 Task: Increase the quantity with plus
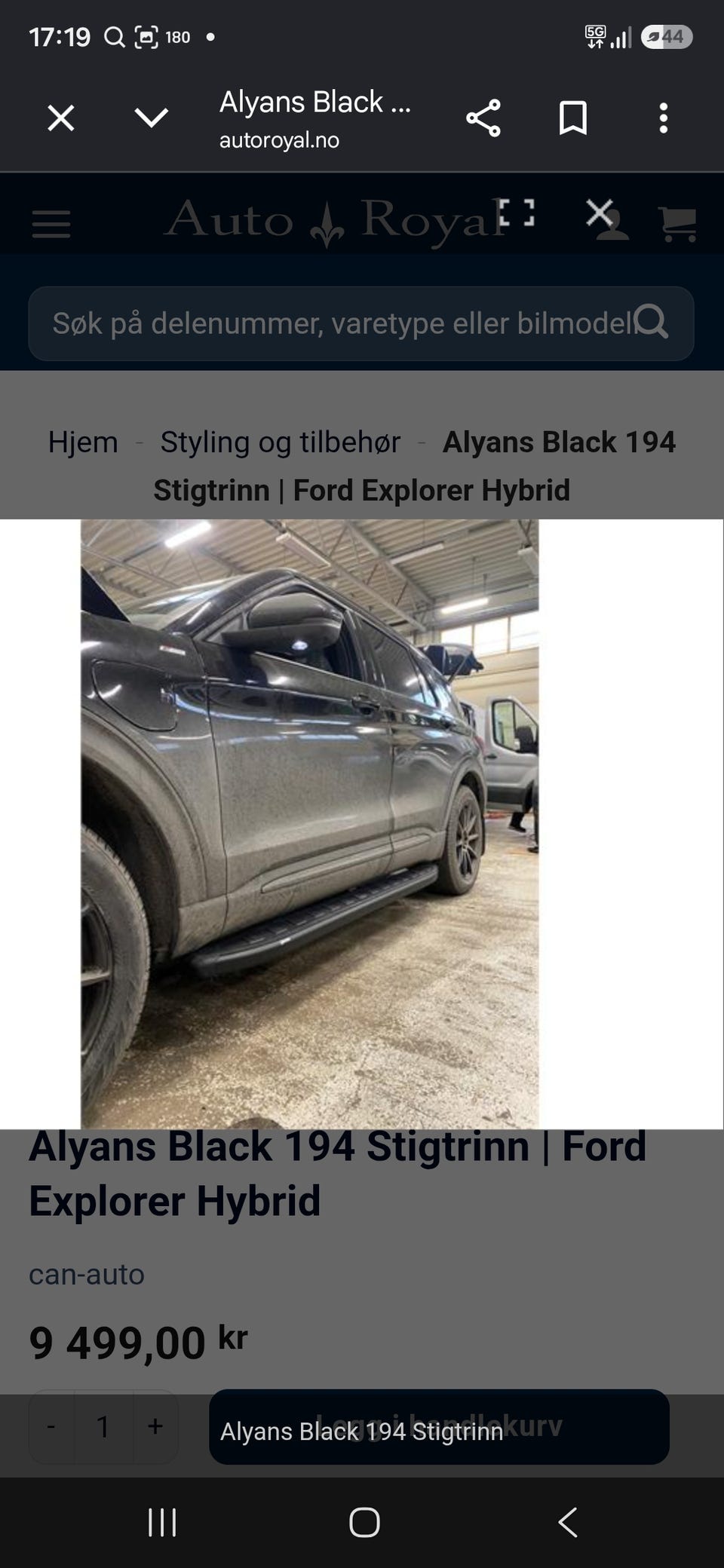click(155, 1426)
